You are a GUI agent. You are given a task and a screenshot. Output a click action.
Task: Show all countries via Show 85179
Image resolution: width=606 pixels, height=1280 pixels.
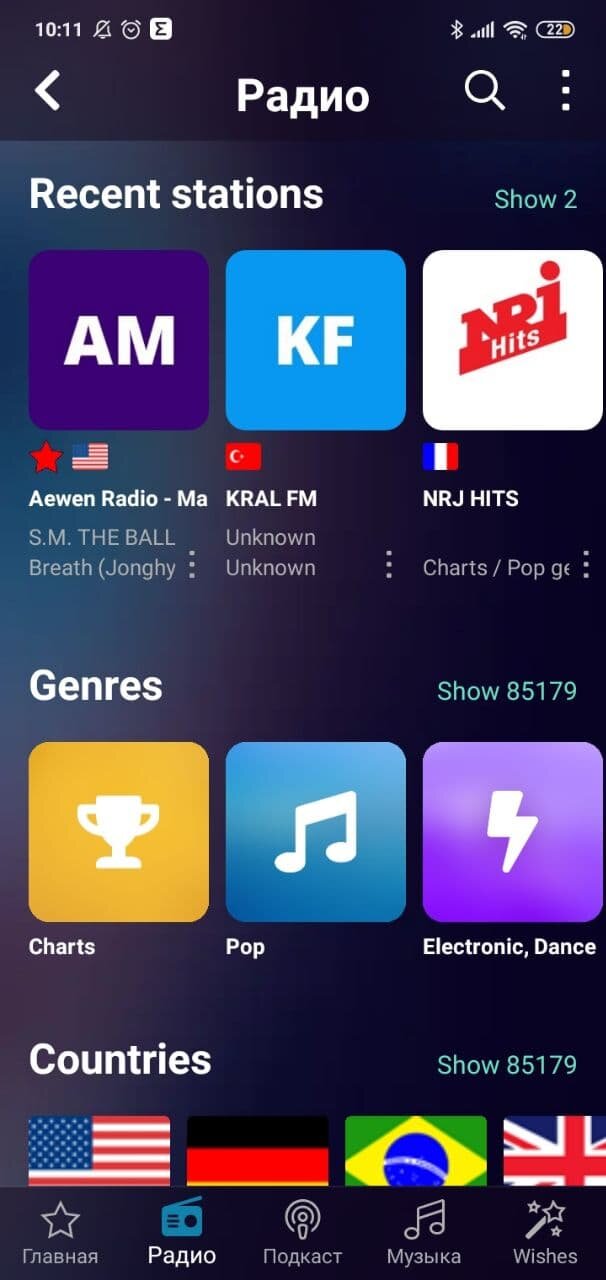(507, 1065)
